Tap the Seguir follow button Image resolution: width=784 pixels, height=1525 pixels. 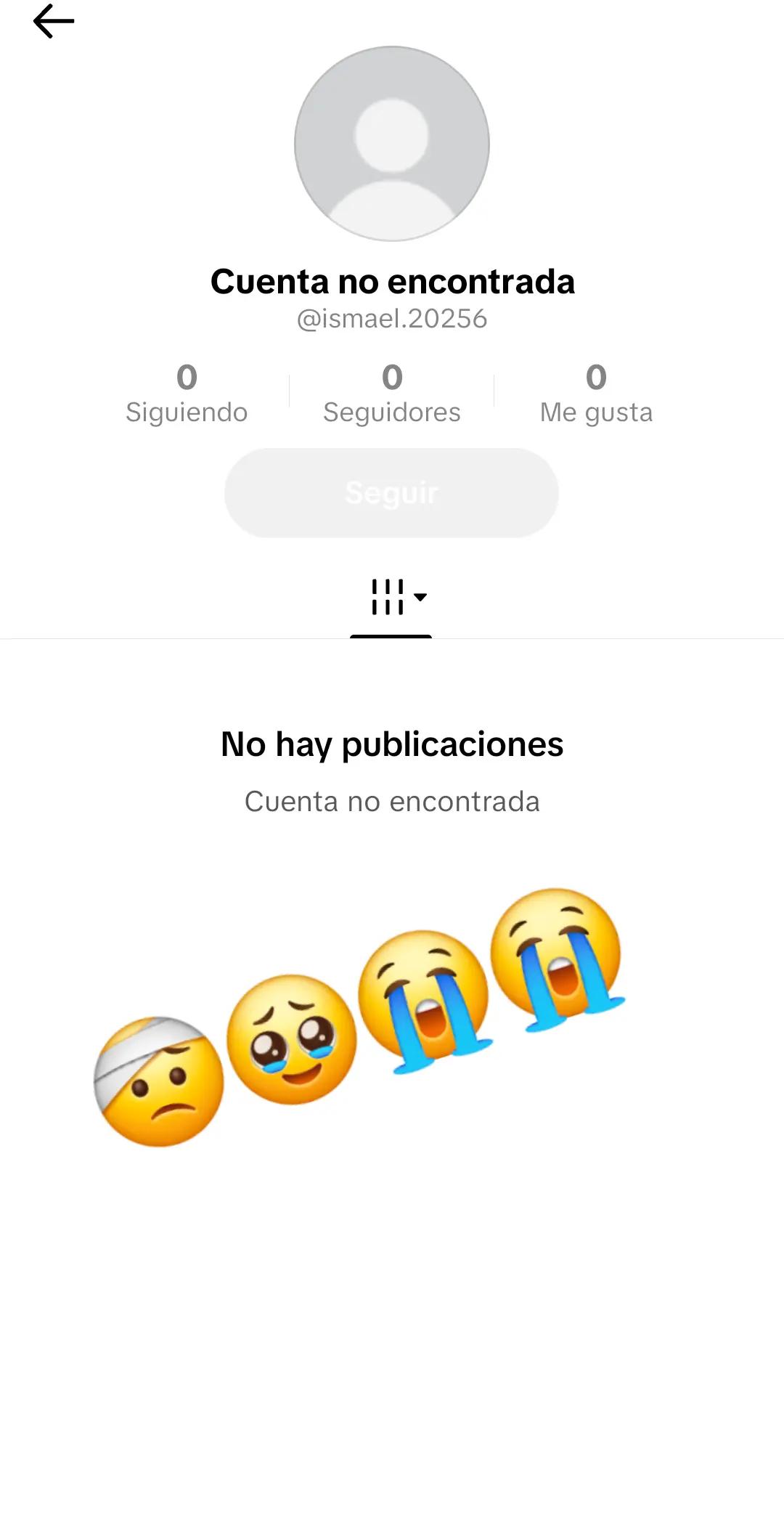coord(391,493)
